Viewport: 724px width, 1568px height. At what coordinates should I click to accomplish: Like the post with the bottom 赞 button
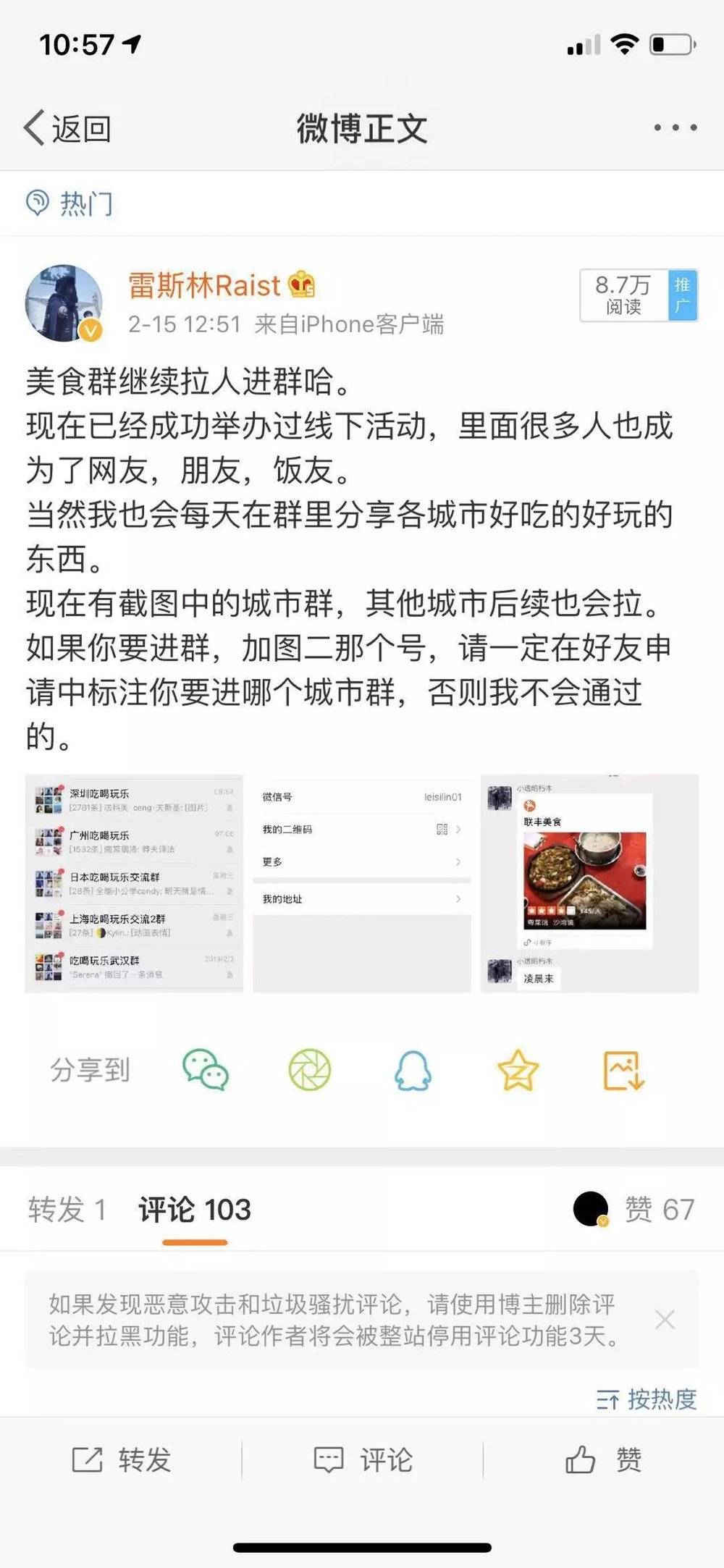tap(603, 1460)
